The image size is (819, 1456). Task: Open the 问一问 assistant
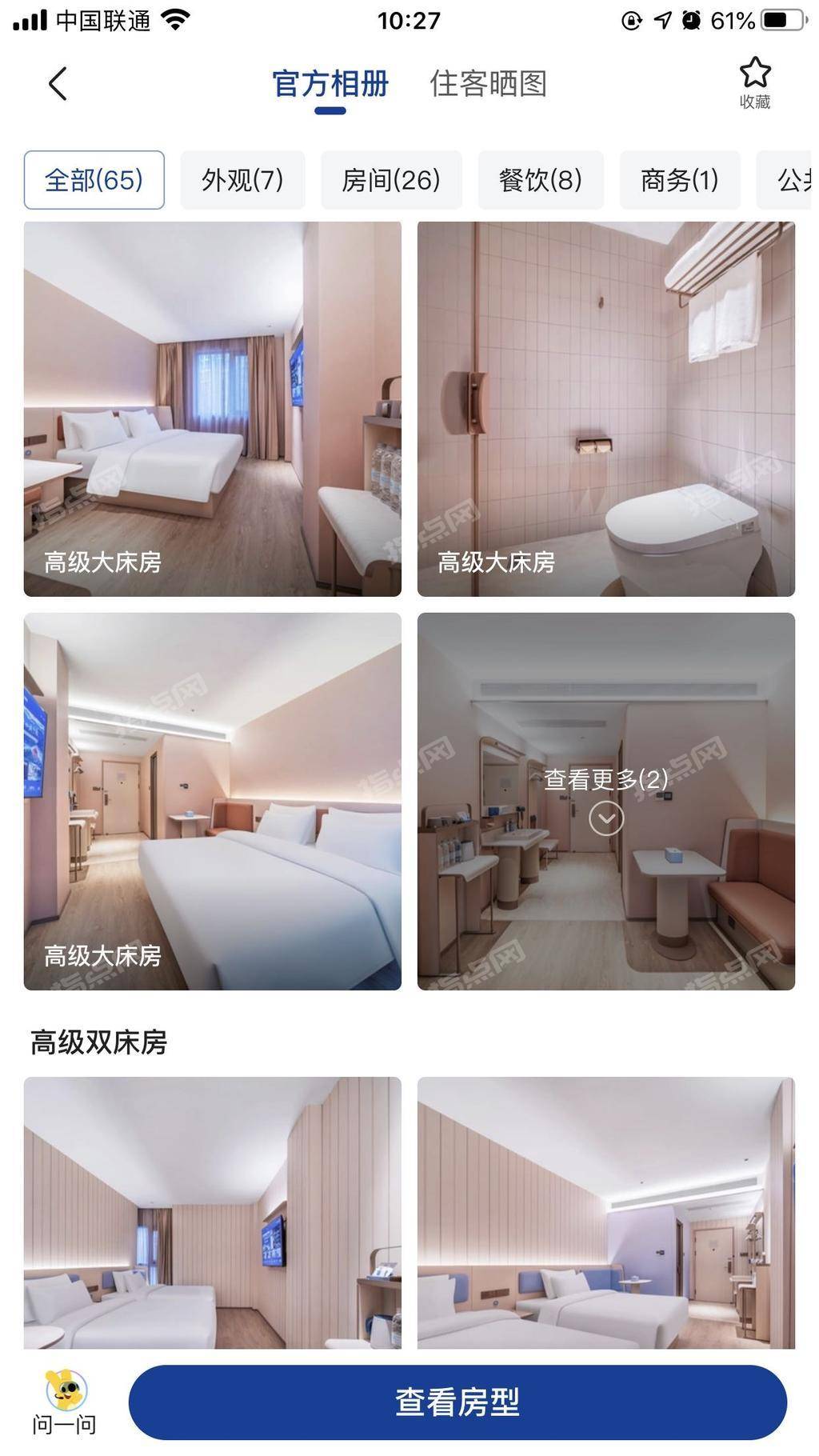point(65,1400)
